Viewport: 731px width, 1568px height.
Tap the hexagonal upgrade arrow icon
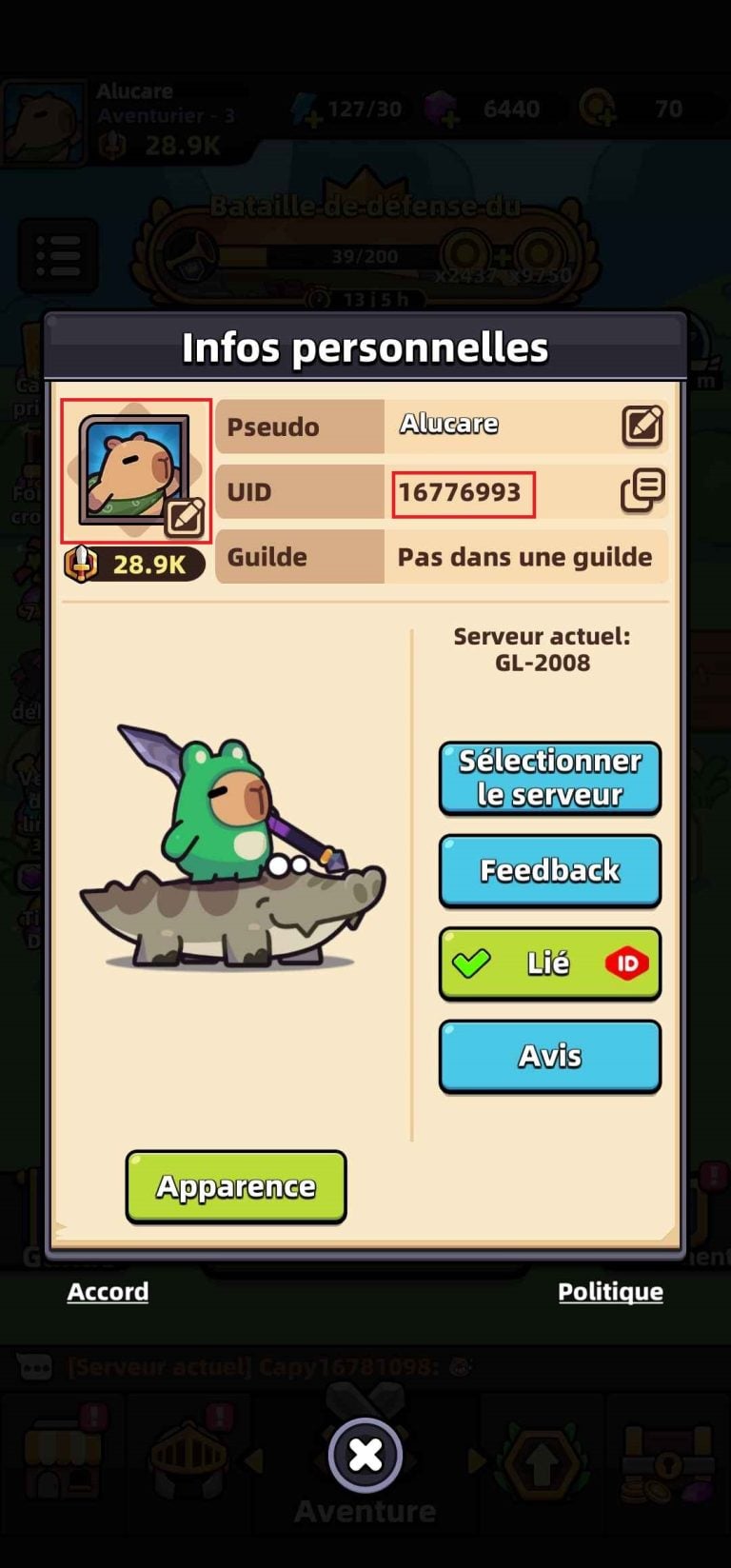[540, 1463]
